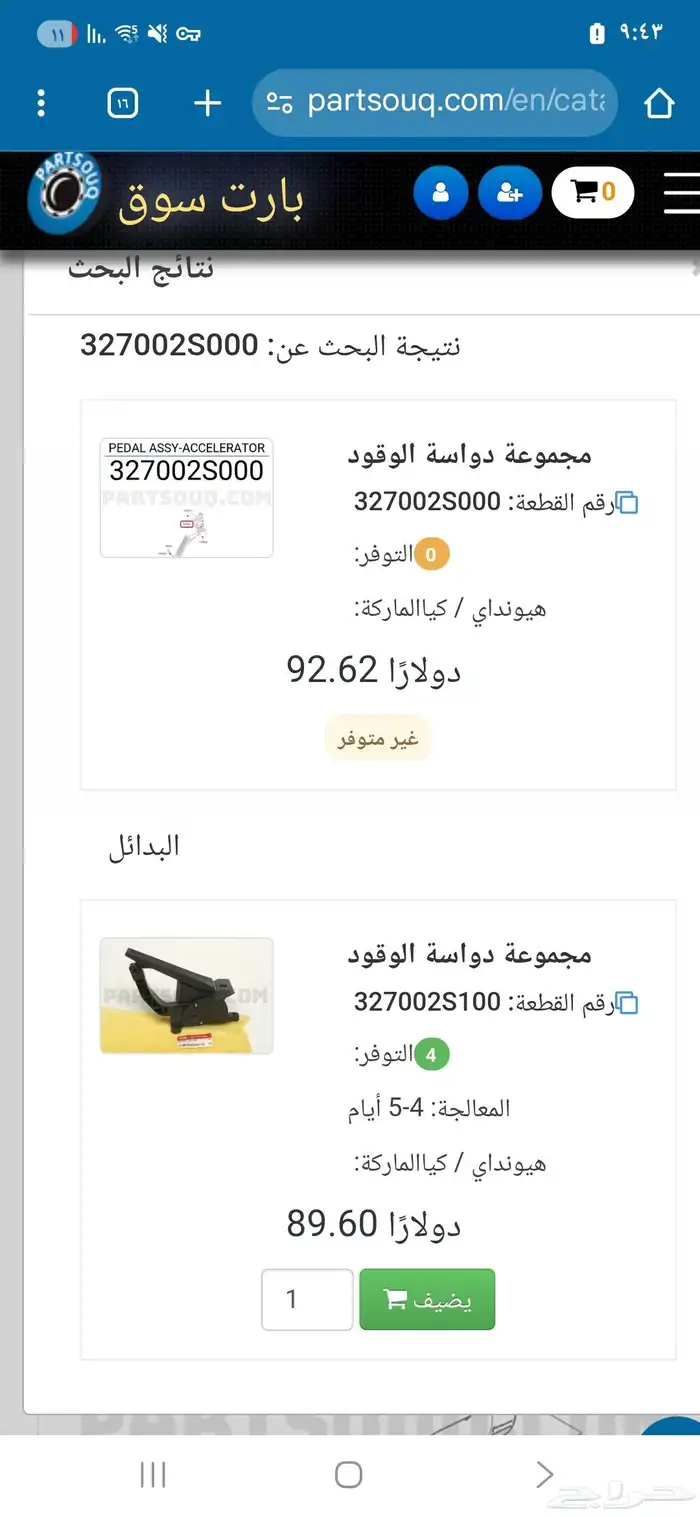Viewport: 700px width, 1517px height.
Task: Open the accelerator pedal photo thumbnail
Action: click(186, 996)
